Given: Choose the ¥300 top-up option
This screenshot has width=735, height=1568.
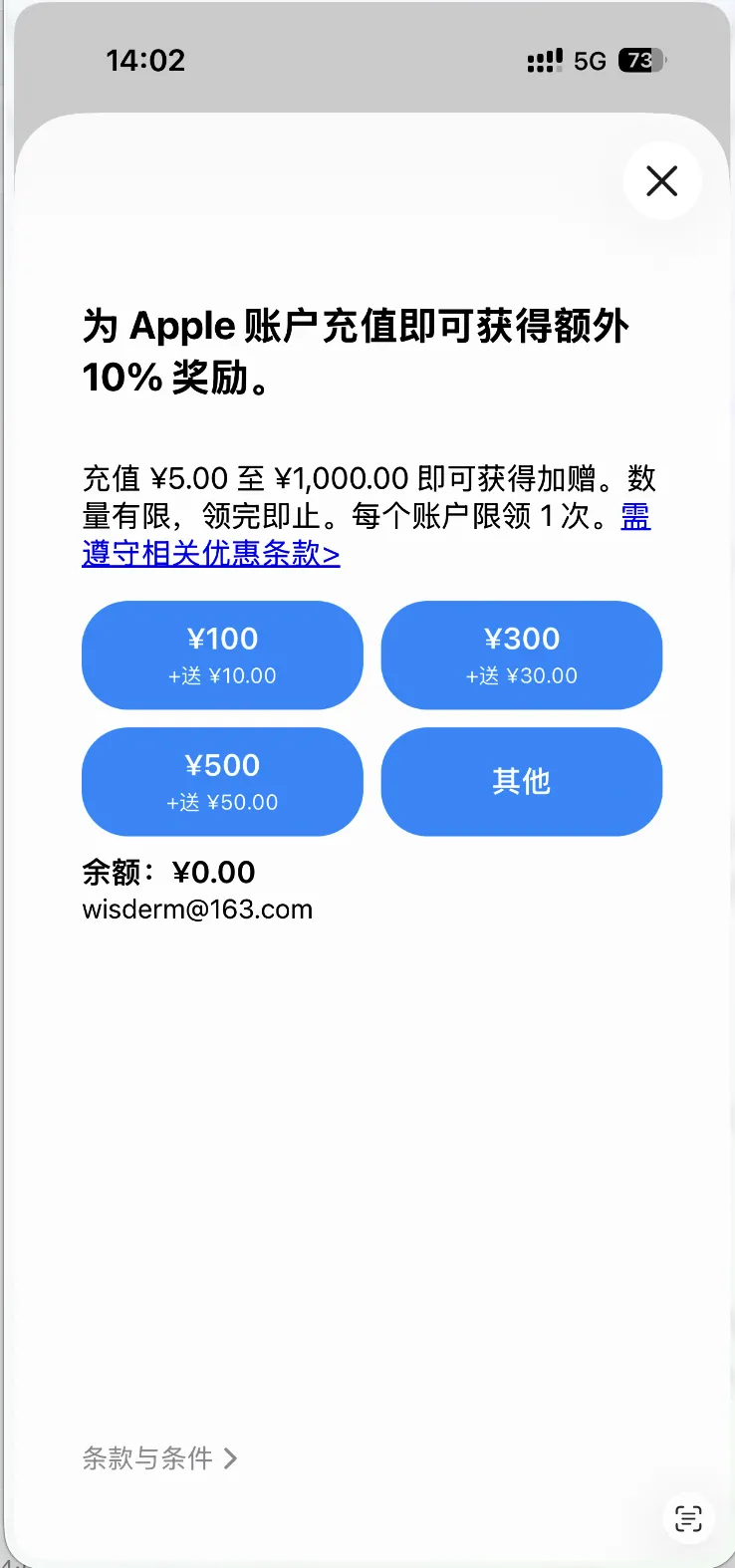Looking at the screenshot, I should [522, 654].
